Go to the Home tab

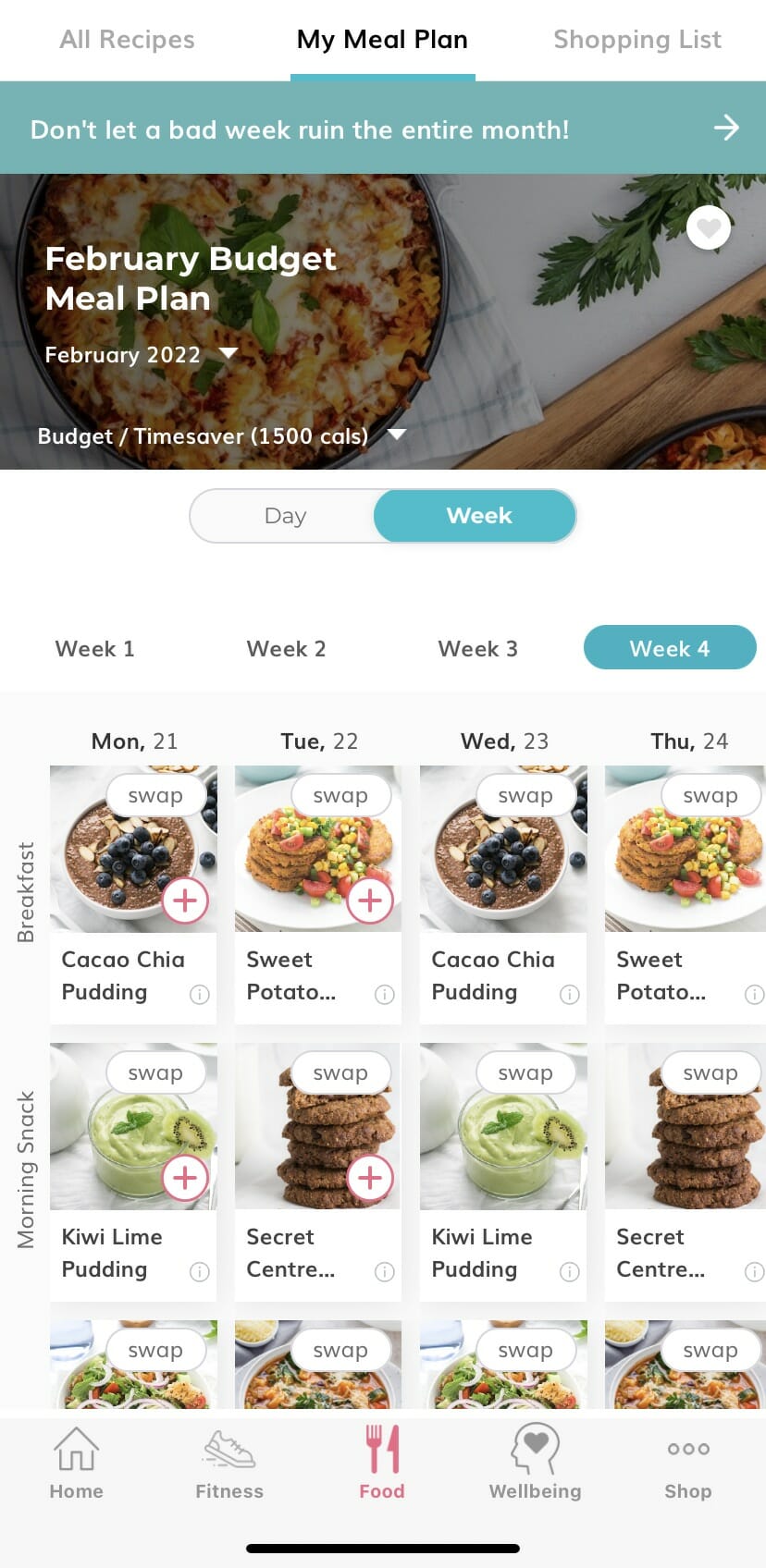[76, 1463]
